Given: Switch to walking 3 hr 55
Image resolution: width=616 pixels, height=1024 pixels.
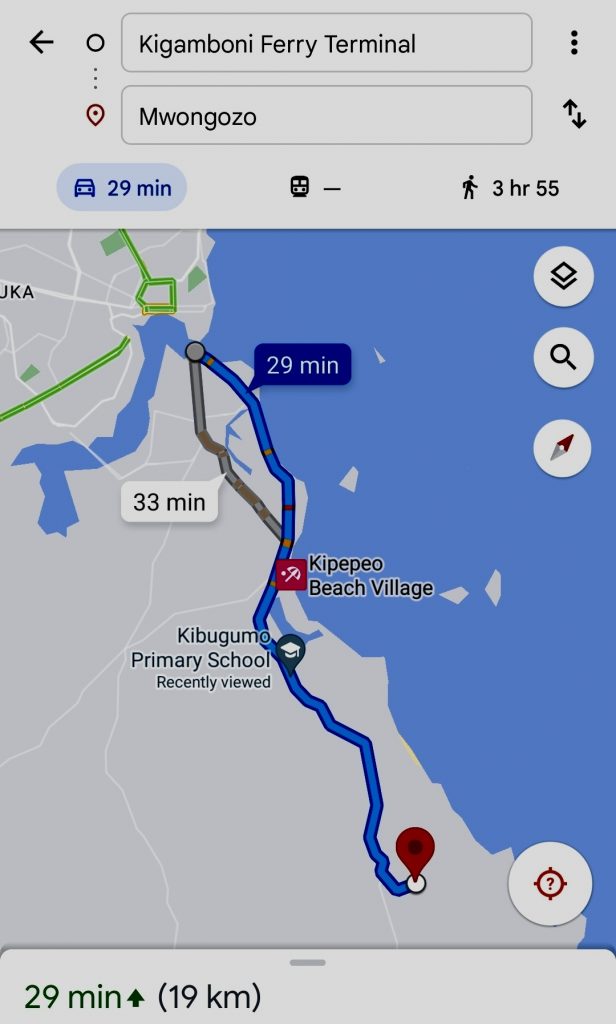Looking at the screenshot, I should (510, 188).
